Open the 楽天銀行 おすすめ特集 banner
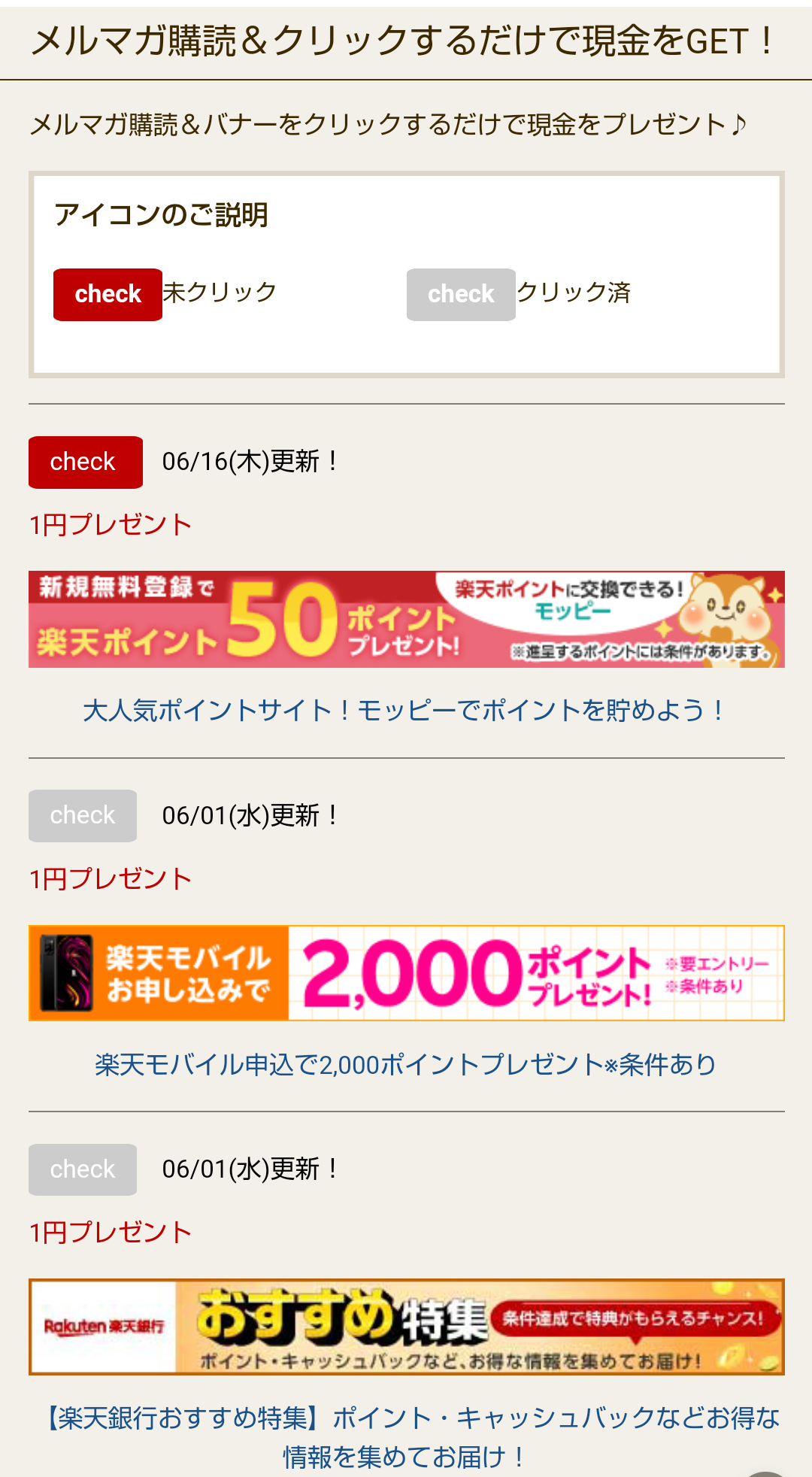Screen dimensions: 812x1477 (406, 1327)
